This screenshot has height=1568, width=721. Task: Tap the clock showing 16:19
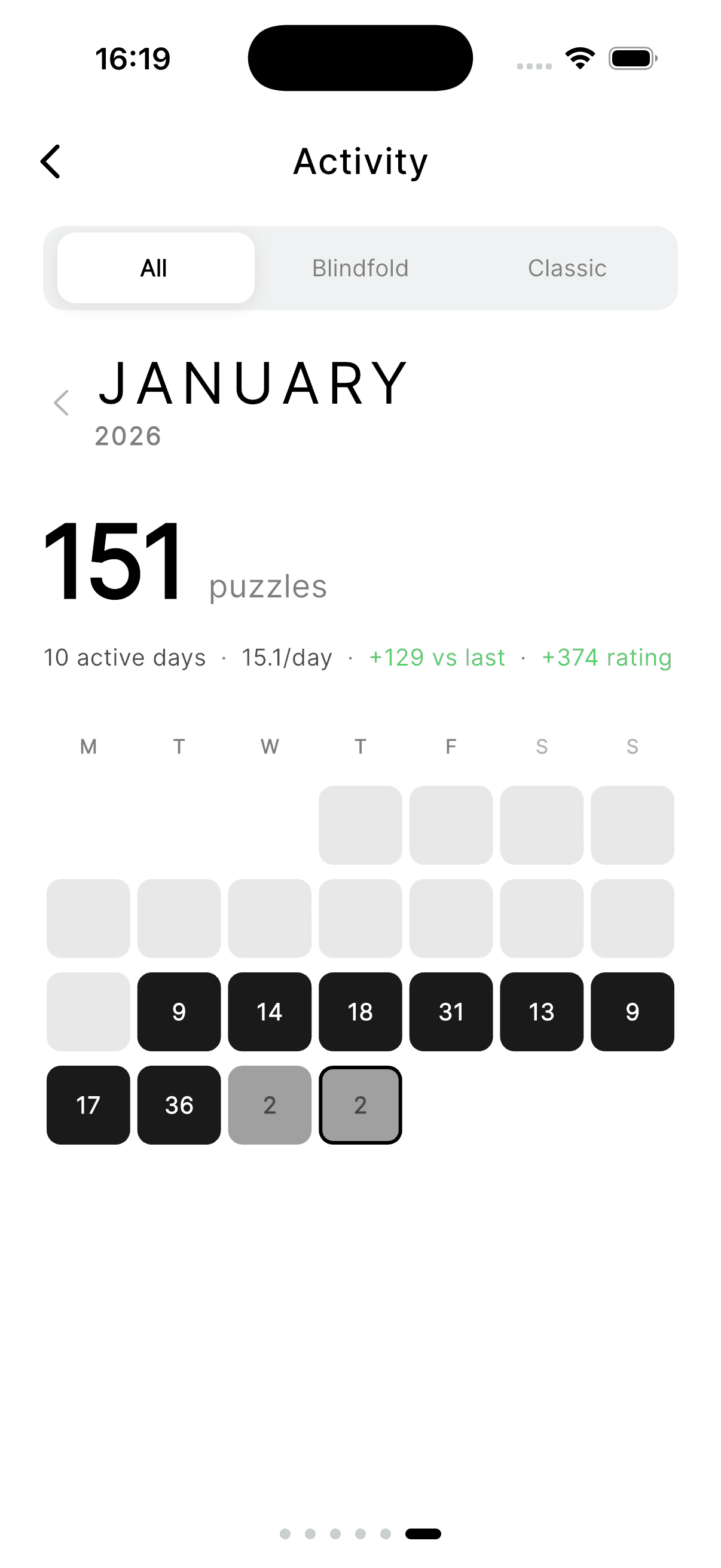(132, 58)
